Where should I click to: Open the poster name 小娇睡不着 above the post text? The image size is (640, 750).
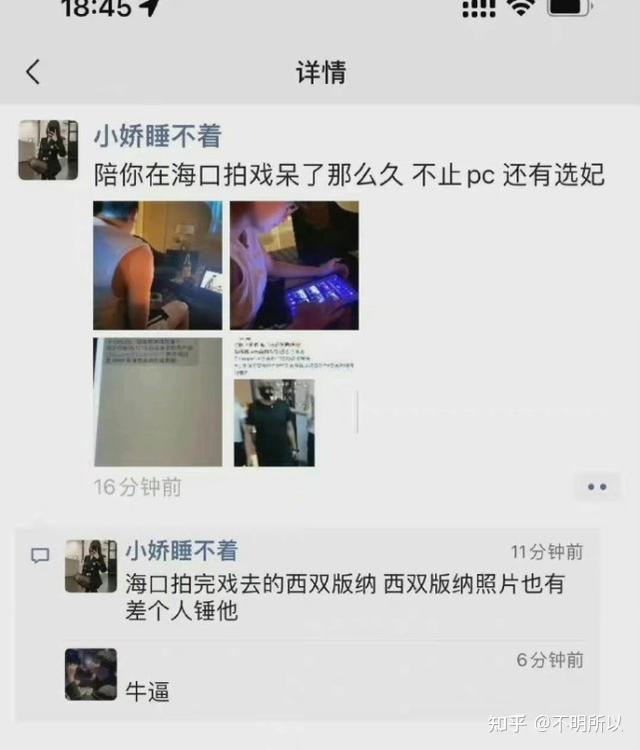157,136
